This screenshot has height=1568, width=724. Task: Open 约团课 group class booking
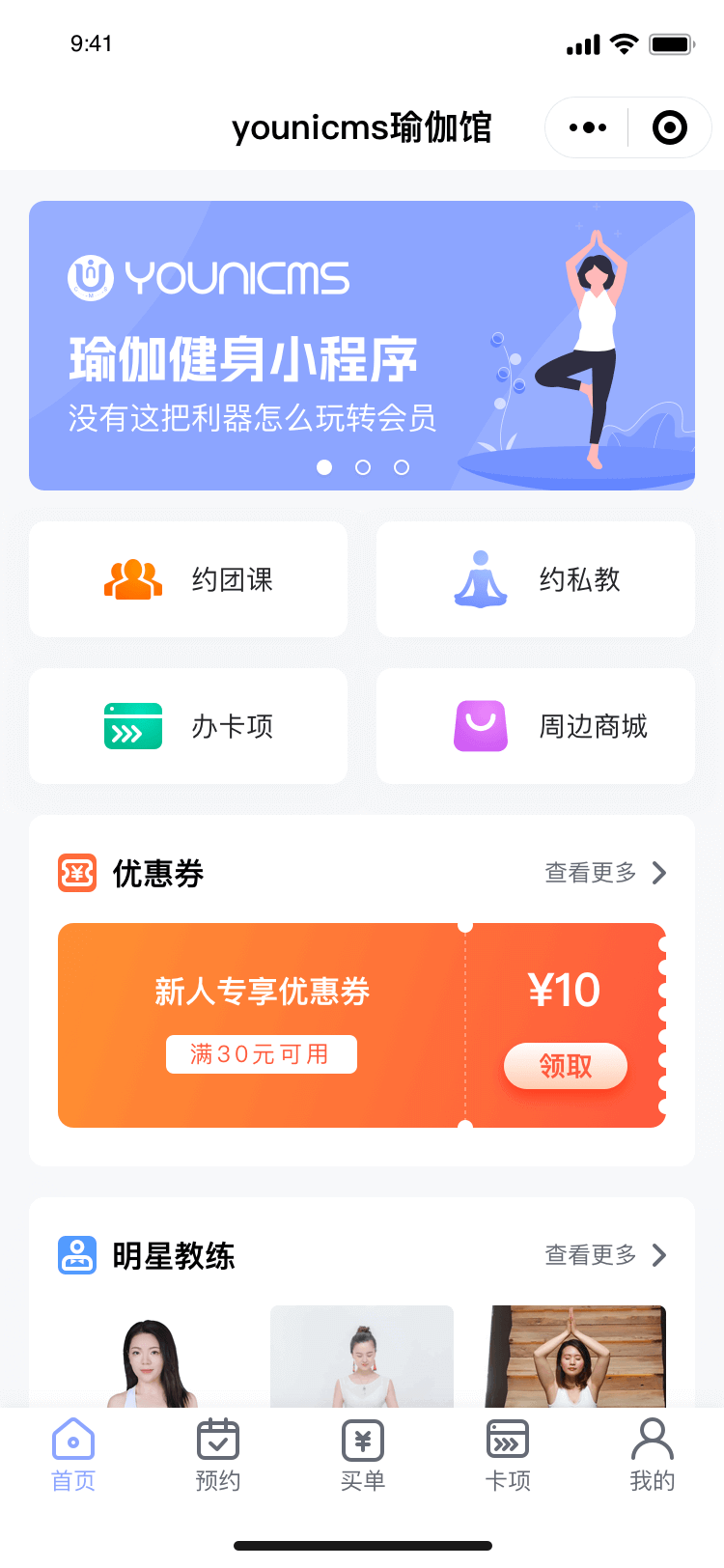188,579
